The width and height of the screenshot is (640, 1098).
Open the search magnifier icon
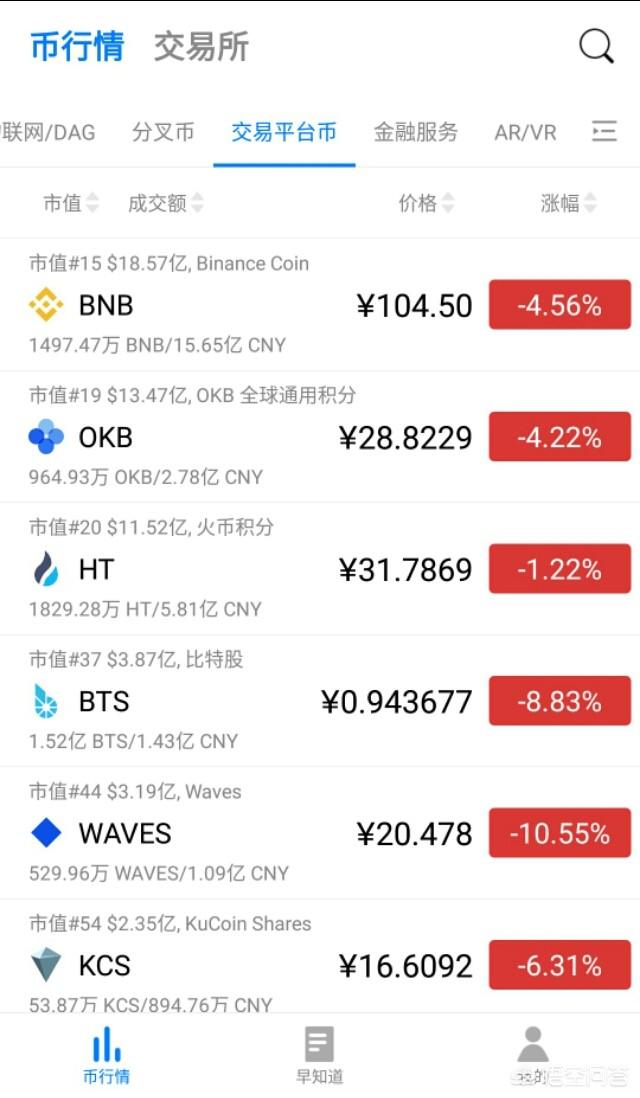coord(596,46)
